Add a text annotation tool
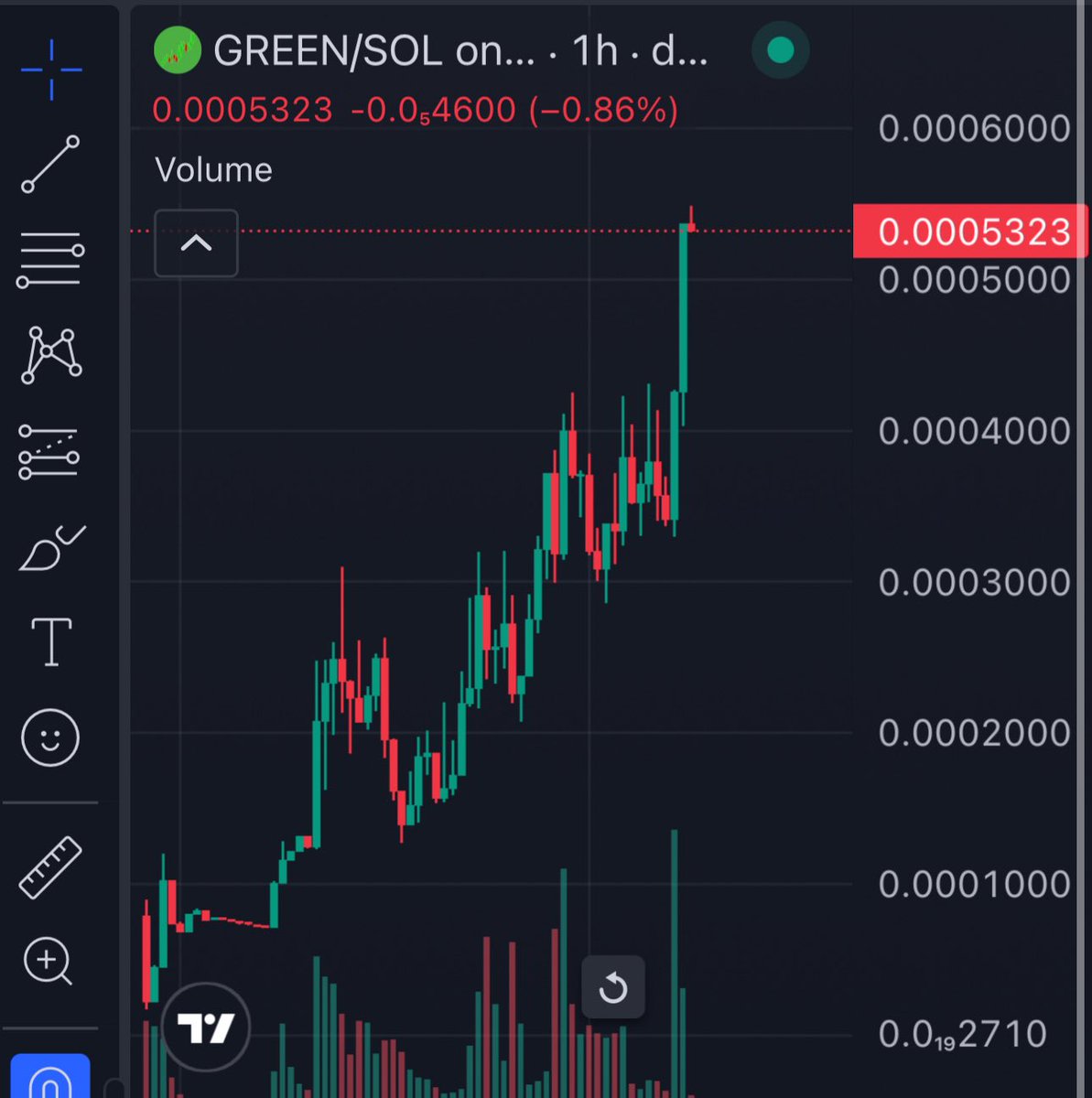Image resolution: width=1092 pixels, height=1098 pixels. click(x=51, y=641)
